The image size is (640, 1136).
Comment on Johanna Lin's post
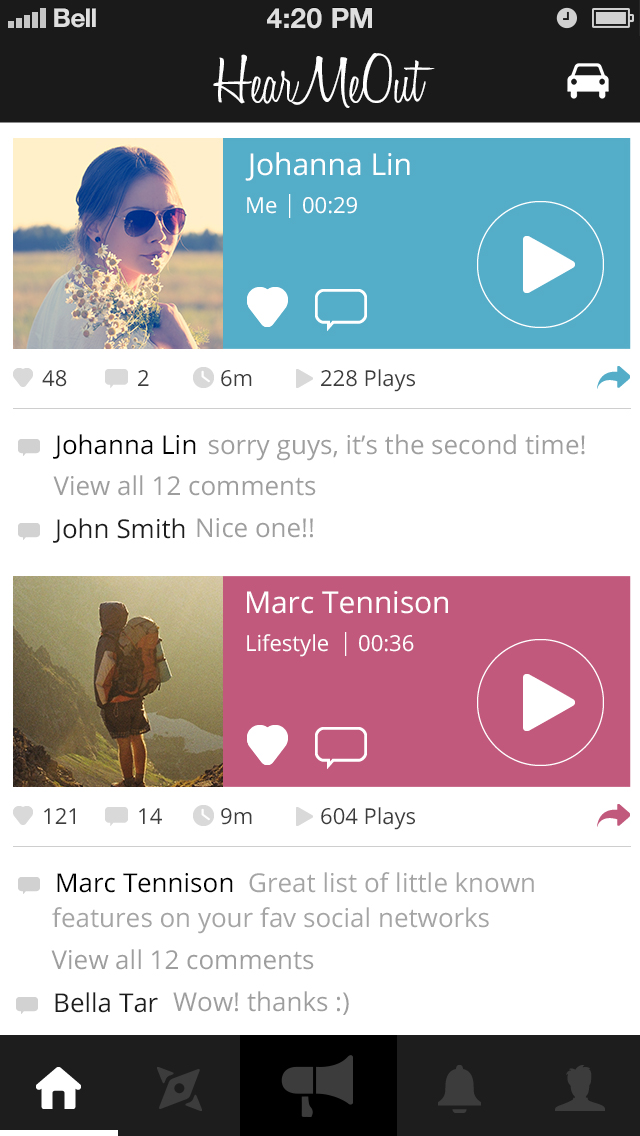[x=341, y=308]
